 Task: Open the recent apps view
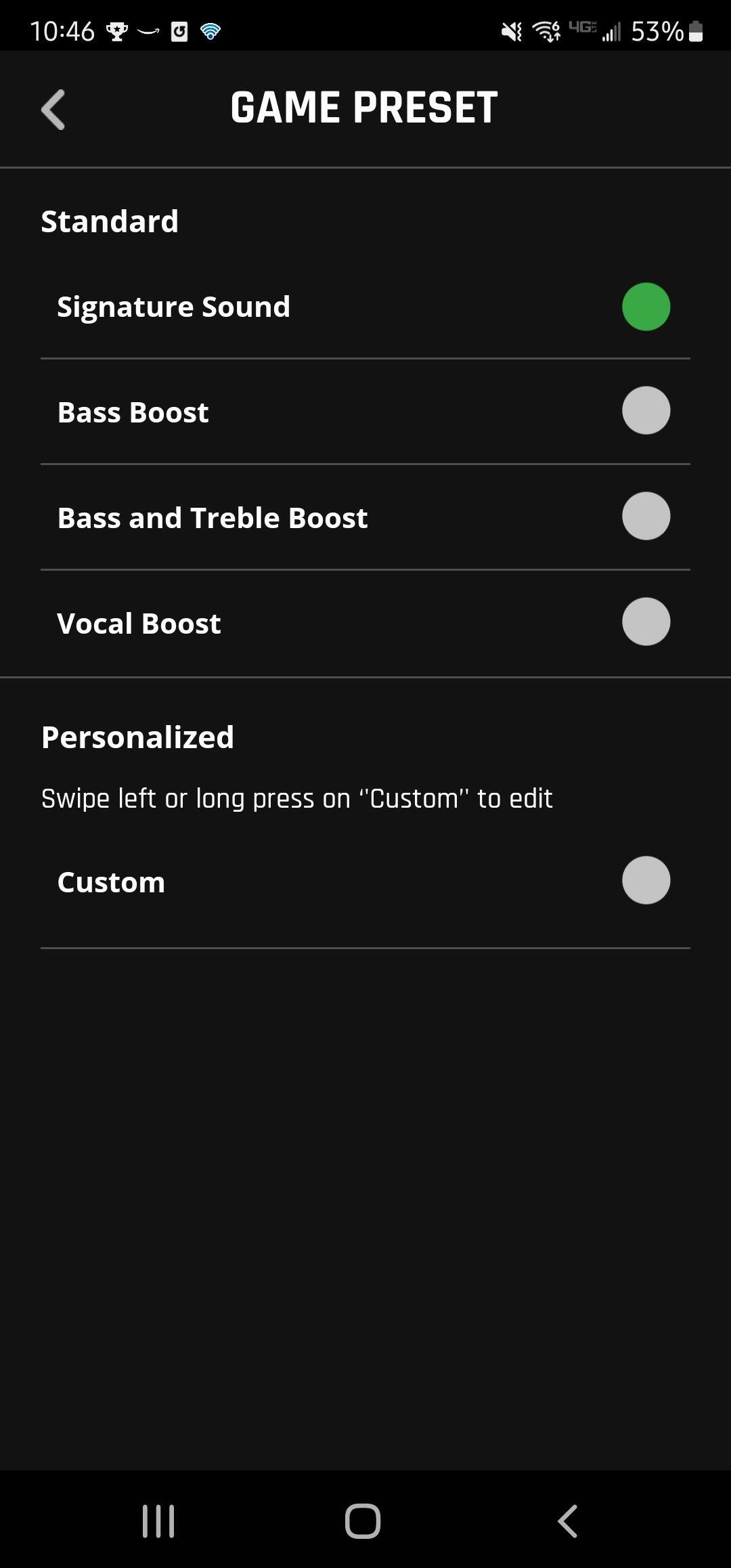(x=158, y=1521)
